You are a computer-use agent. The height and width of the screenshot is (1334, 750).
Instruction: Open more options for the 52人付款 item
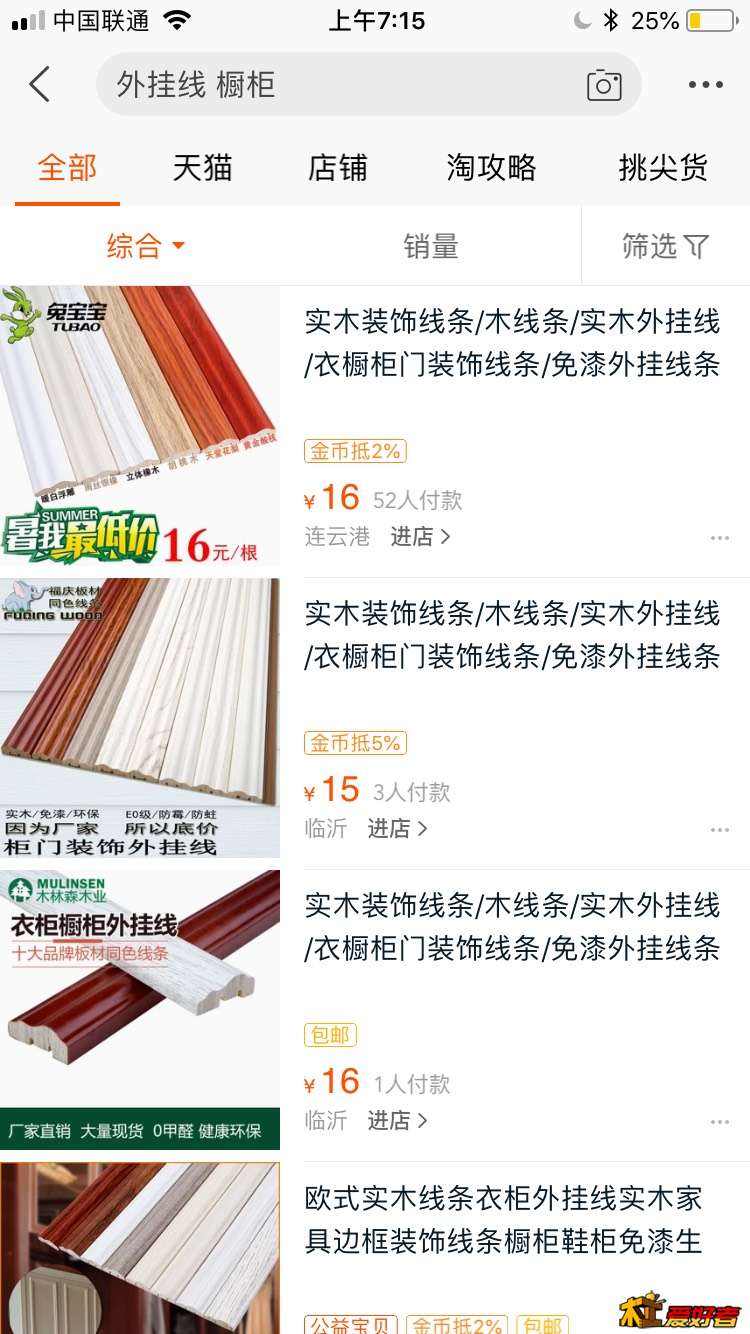[720, 538]
